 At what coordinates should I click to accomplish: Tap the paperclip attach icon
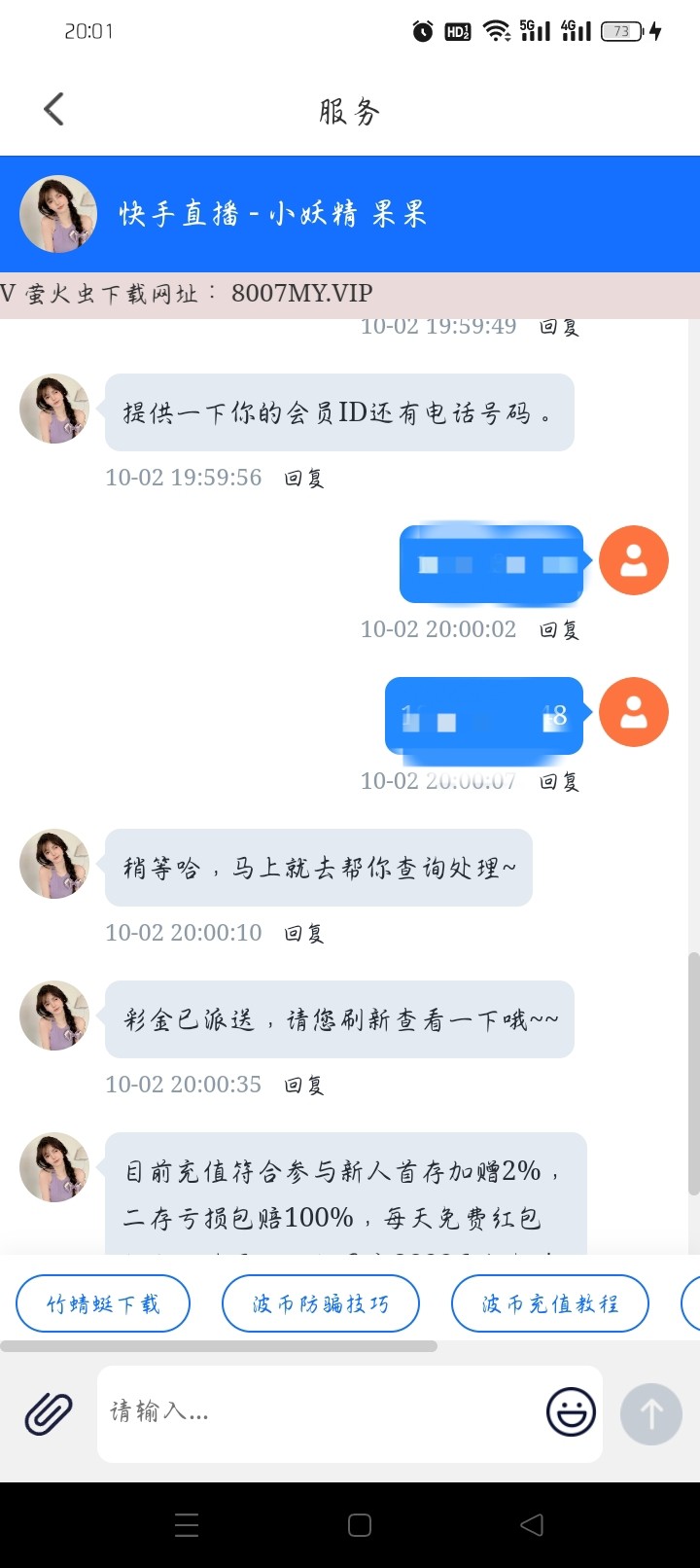pos(49,1413)
